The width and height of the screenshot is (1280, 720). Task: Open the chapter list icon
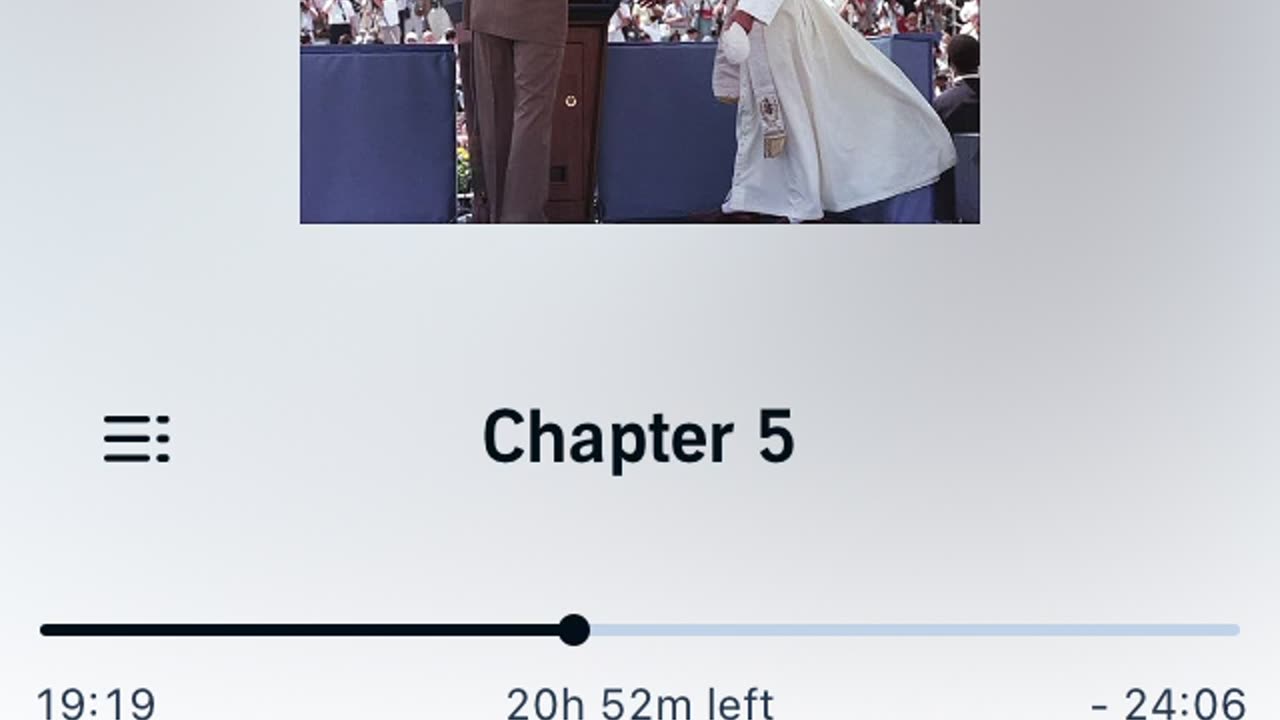click(x=136, y=439)
